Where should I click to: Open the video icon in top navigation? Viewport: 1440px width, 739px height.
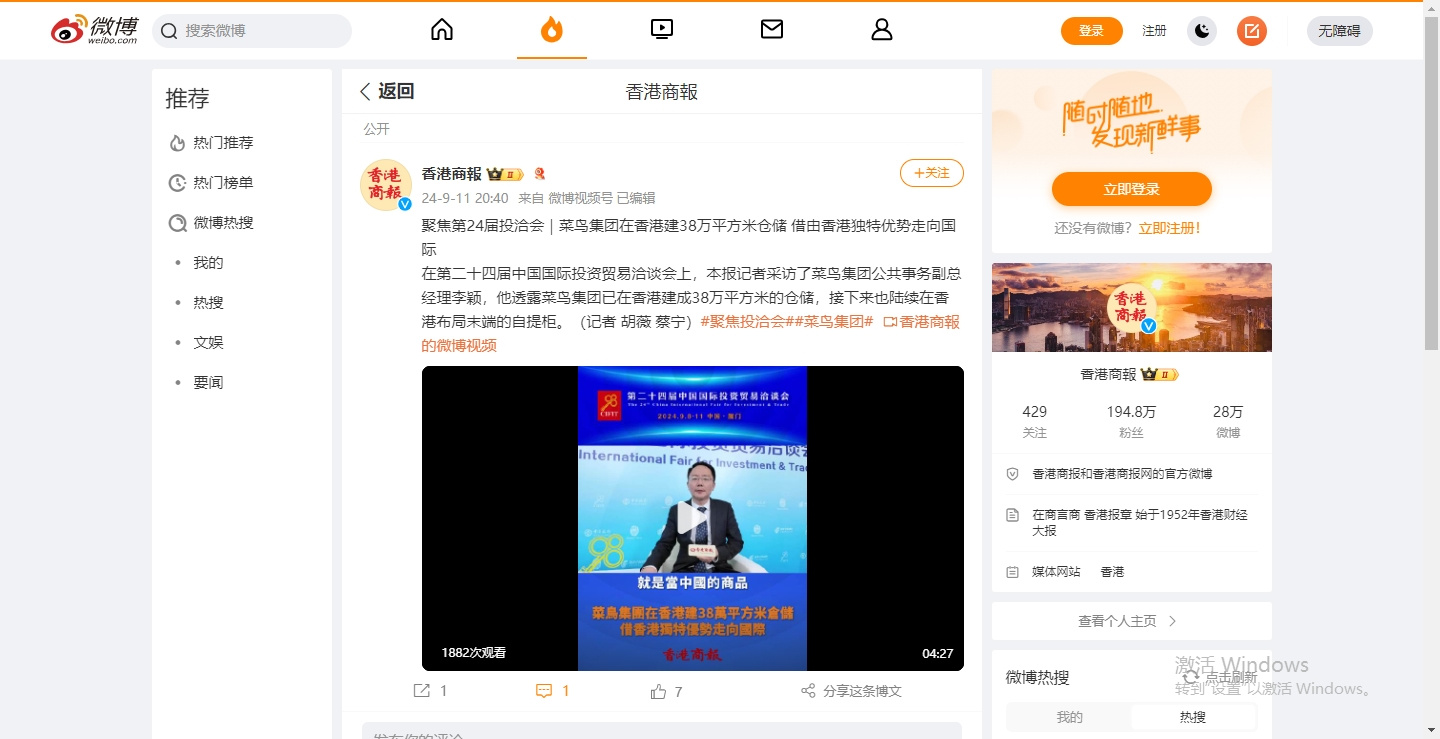coord(662,30)
